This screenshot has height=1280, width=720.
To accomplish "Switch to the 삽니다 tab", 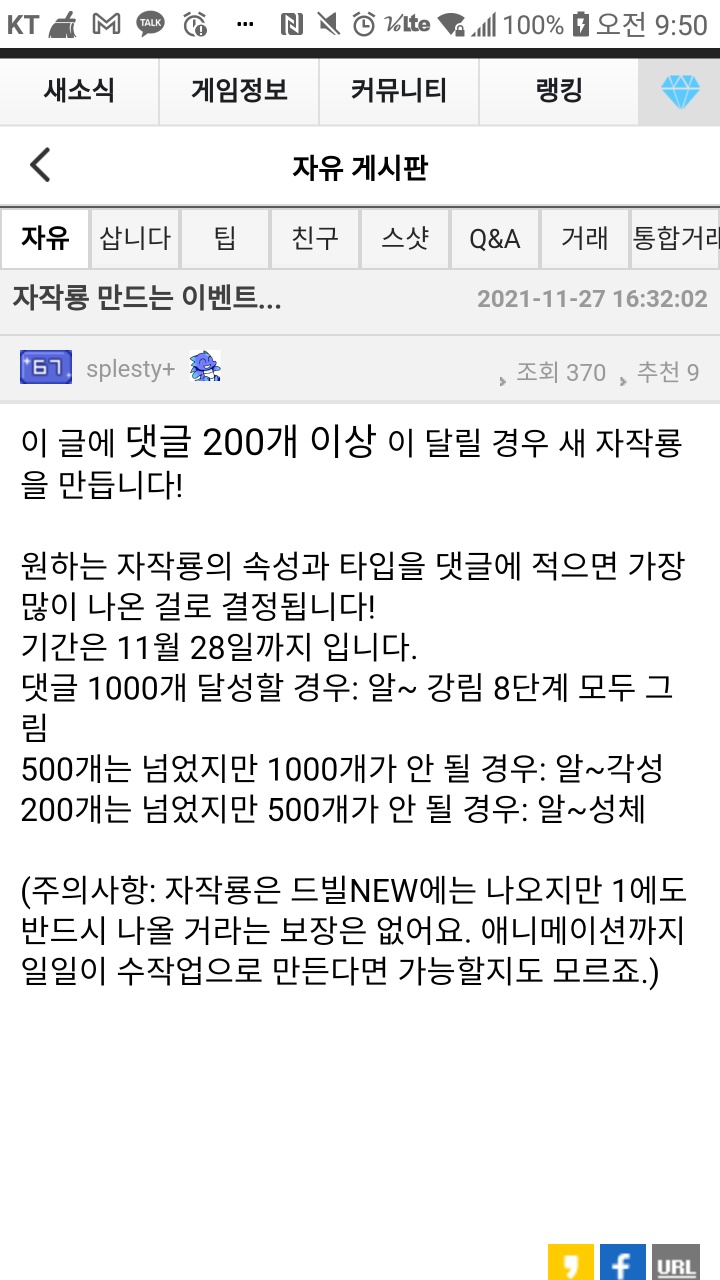I will click(135, 238).
